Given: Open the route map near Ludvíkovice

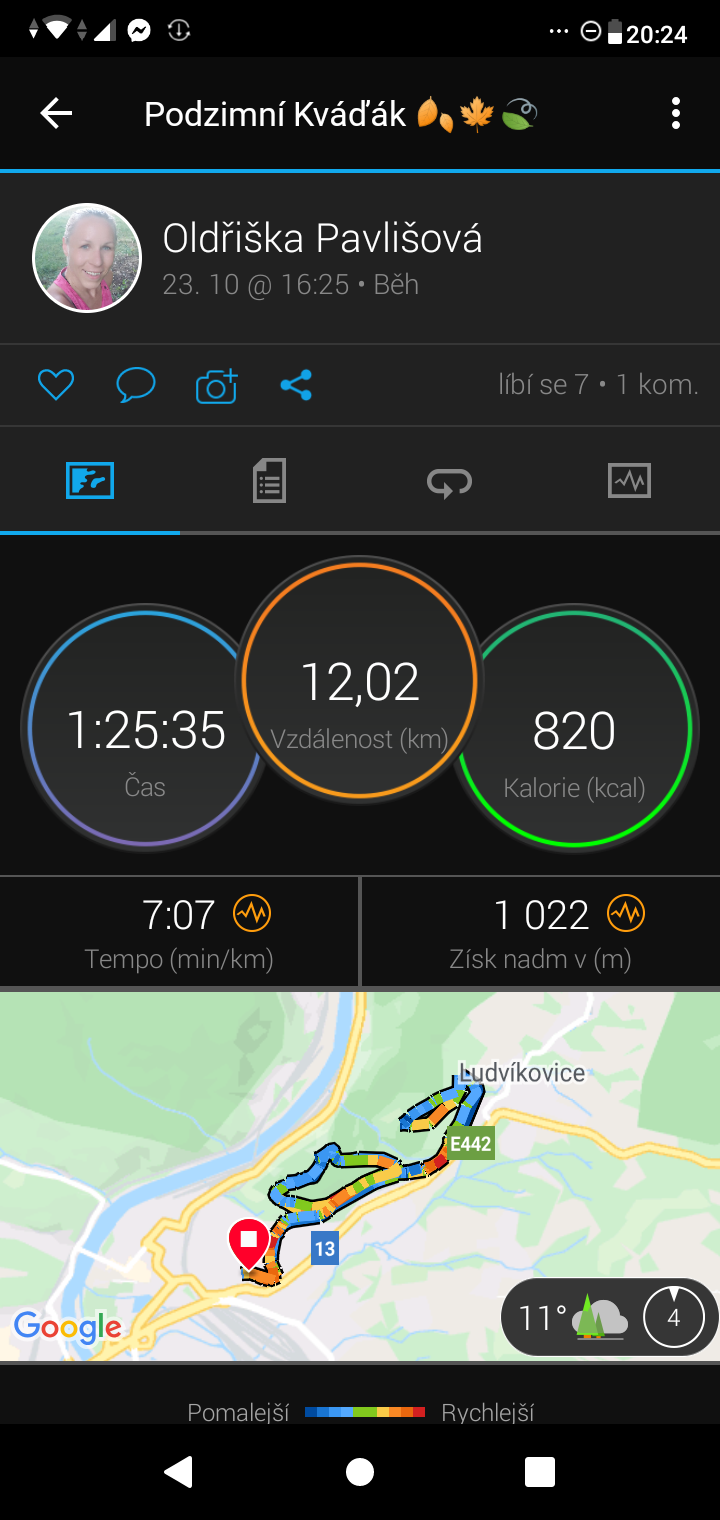Looking at the screenshot, I should pyautogui.click(x=360, y=1176).
